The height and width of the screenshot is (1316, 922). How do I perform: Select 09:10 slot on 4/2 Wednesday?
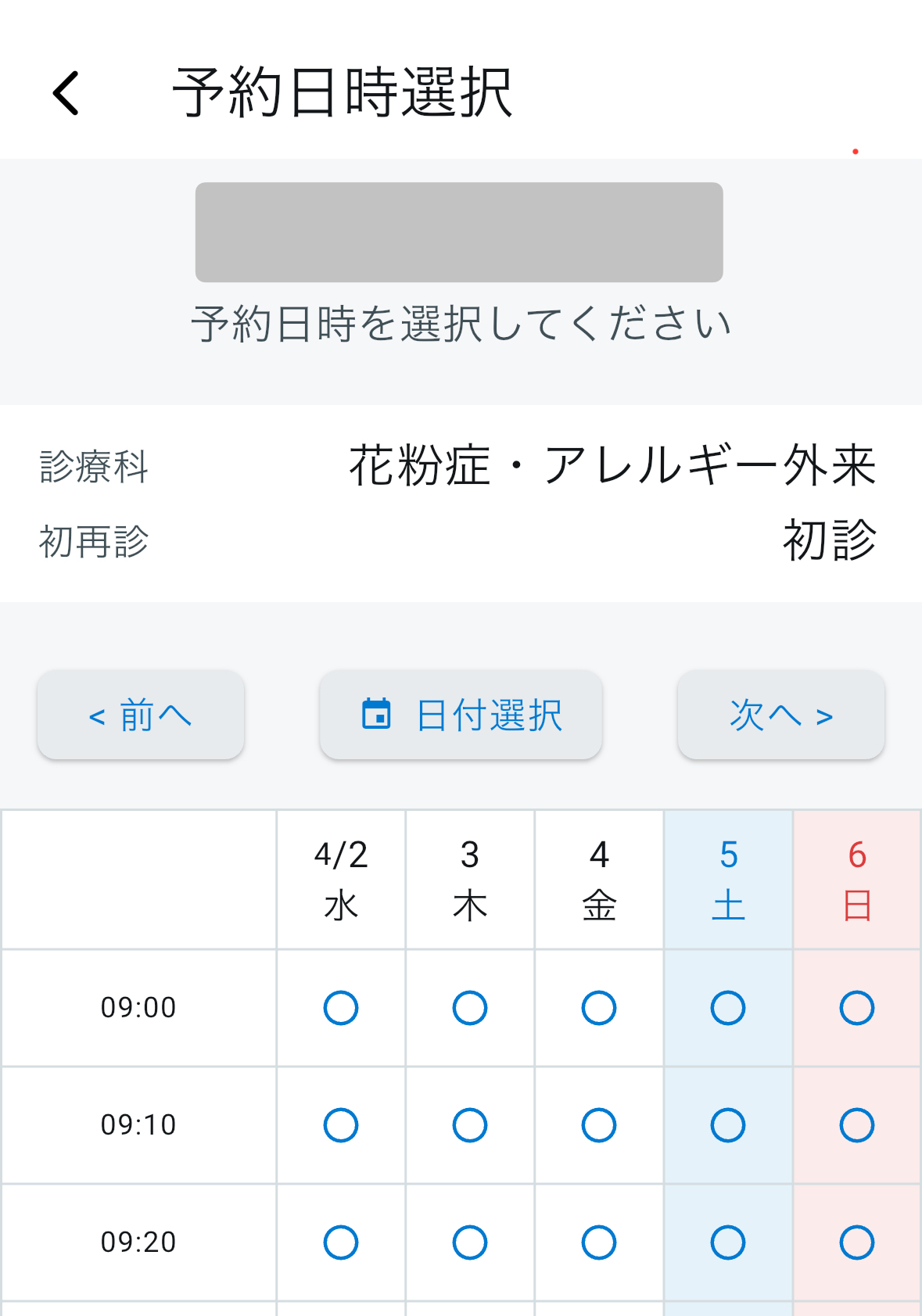click(341, 1125)
